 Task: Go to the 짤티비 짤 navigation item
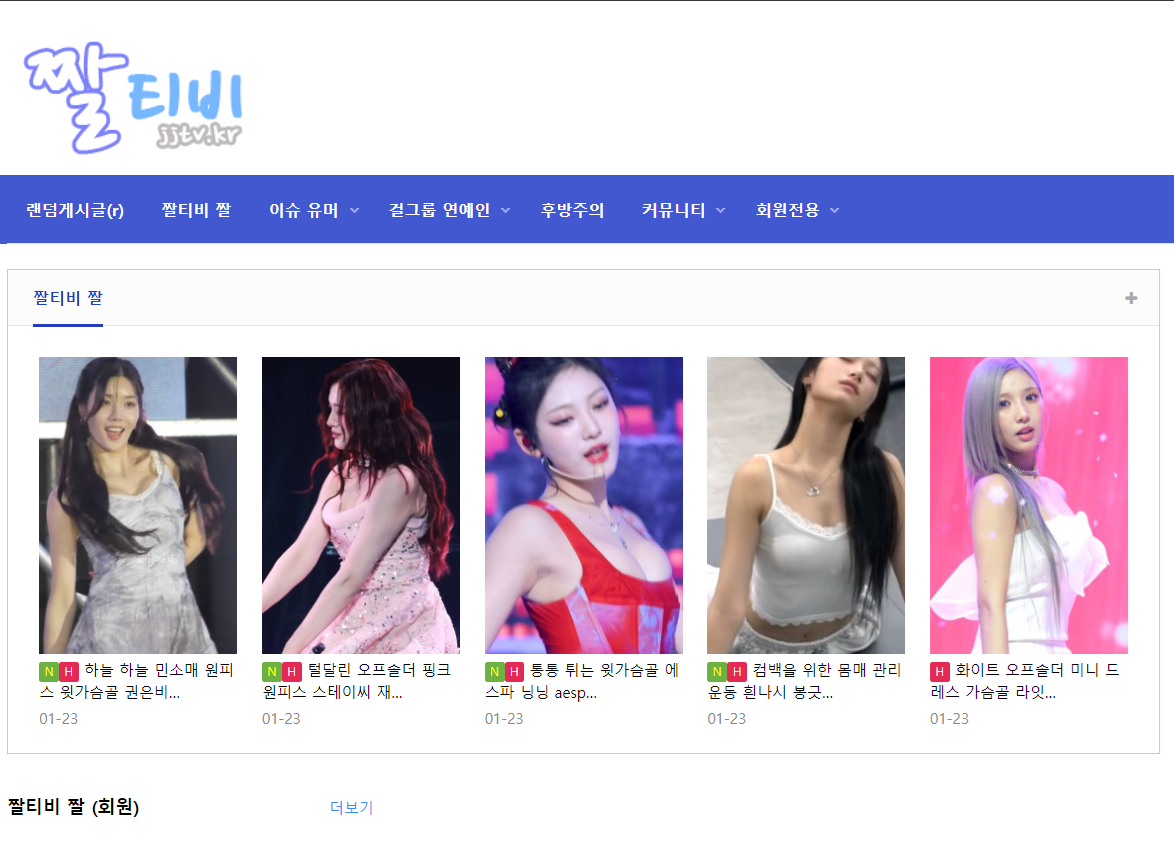[x=196, y=210]
